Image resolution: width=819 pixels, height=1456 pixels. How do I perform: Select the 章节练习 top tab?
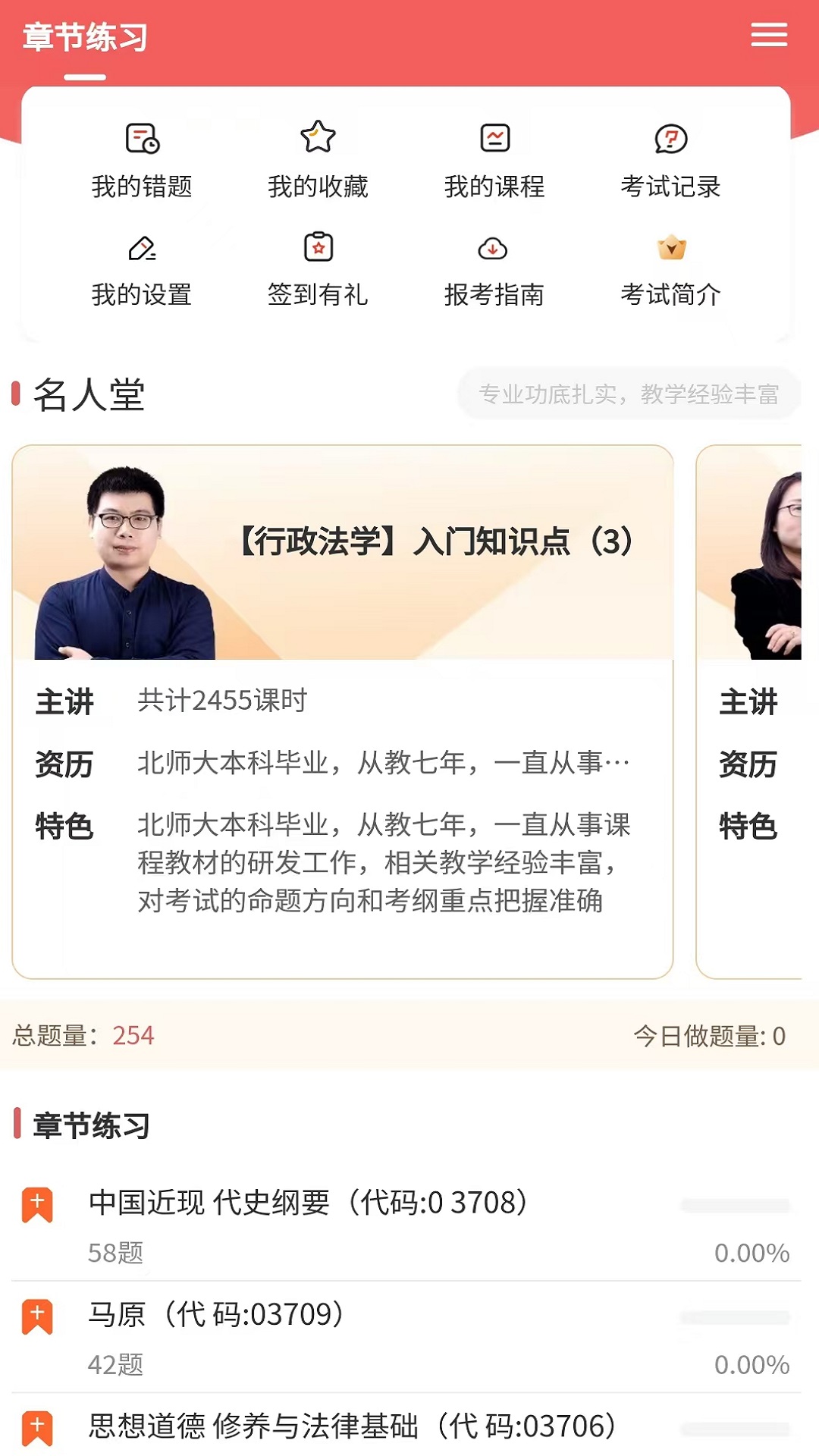tap(85, 38)
